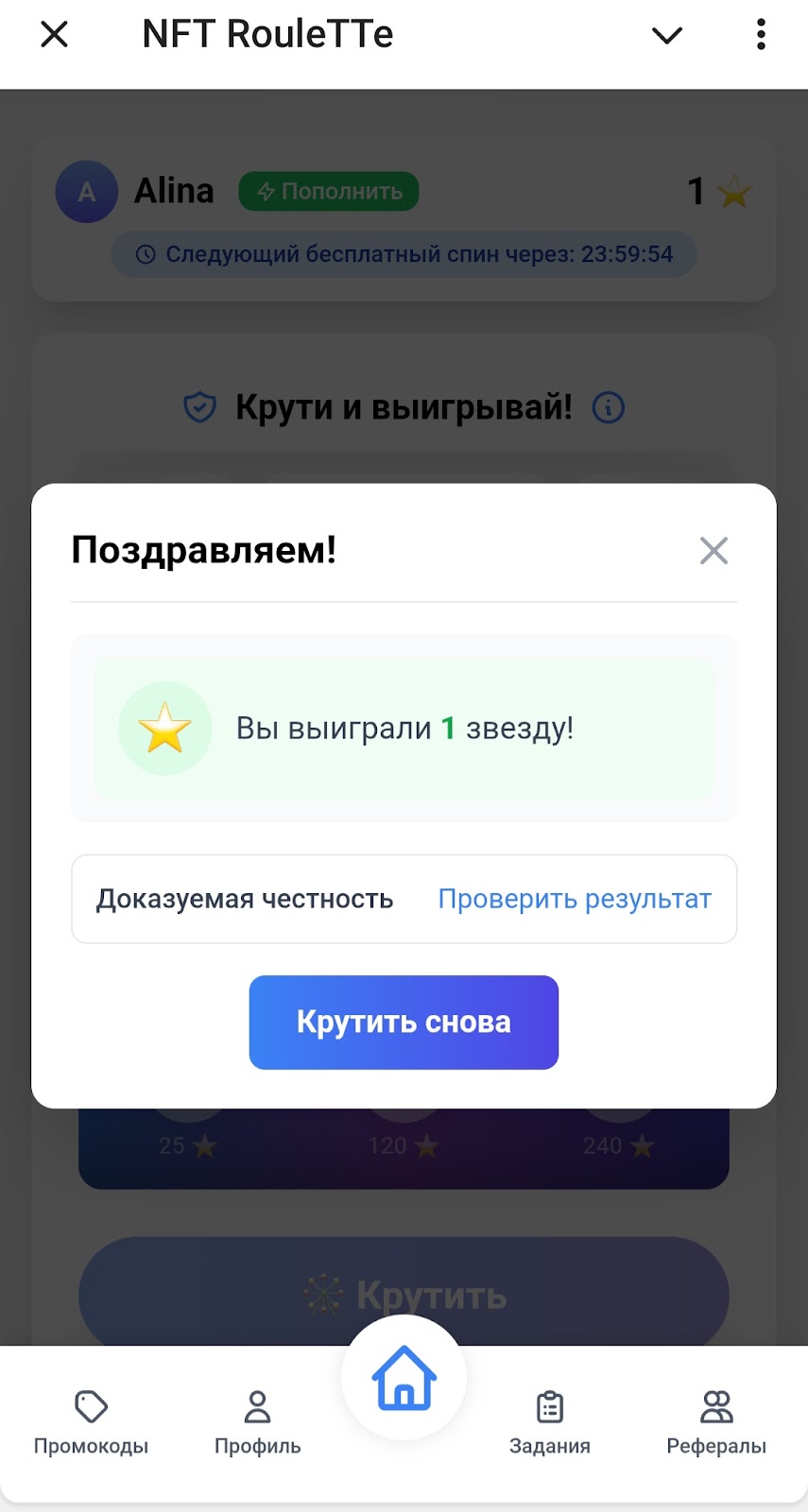Switch to the Профиль tab
This screenshot has height=1512, width=808.
[x=257, y=1422]
